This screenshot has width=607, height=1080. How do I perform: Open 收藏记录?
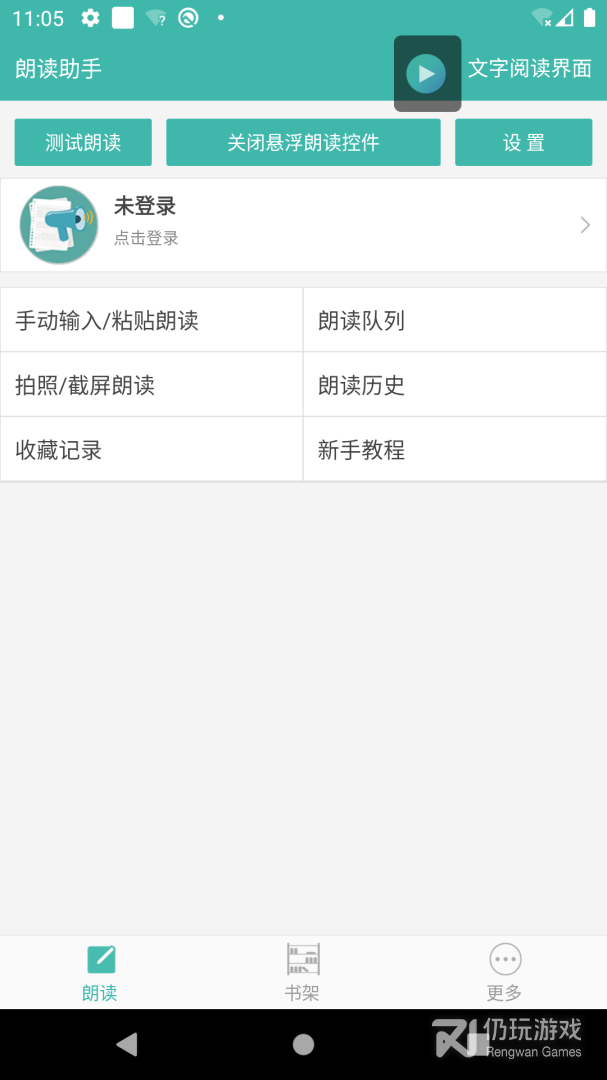point(152,450)
